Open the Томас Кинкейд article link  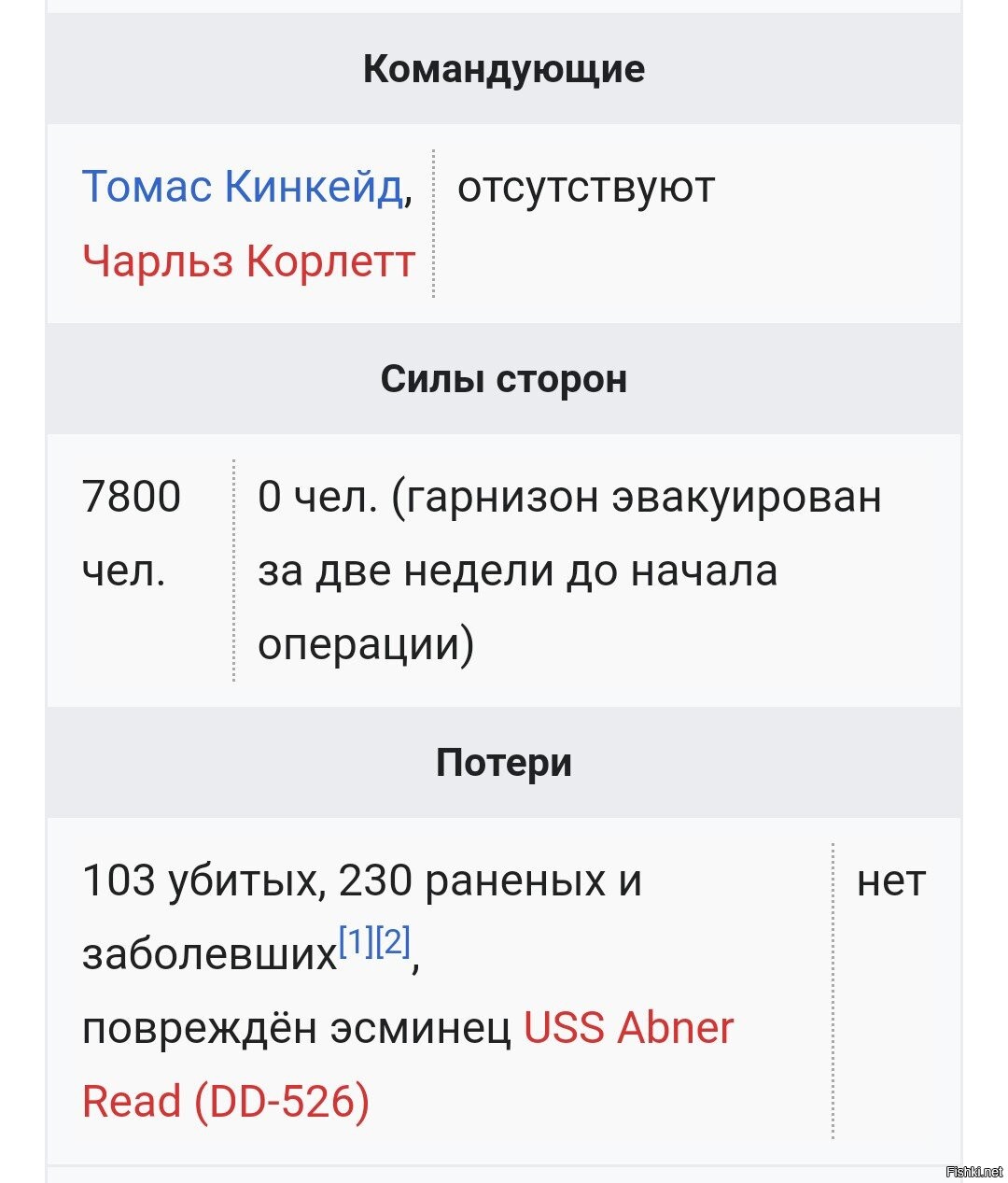(x=242, y=187)
